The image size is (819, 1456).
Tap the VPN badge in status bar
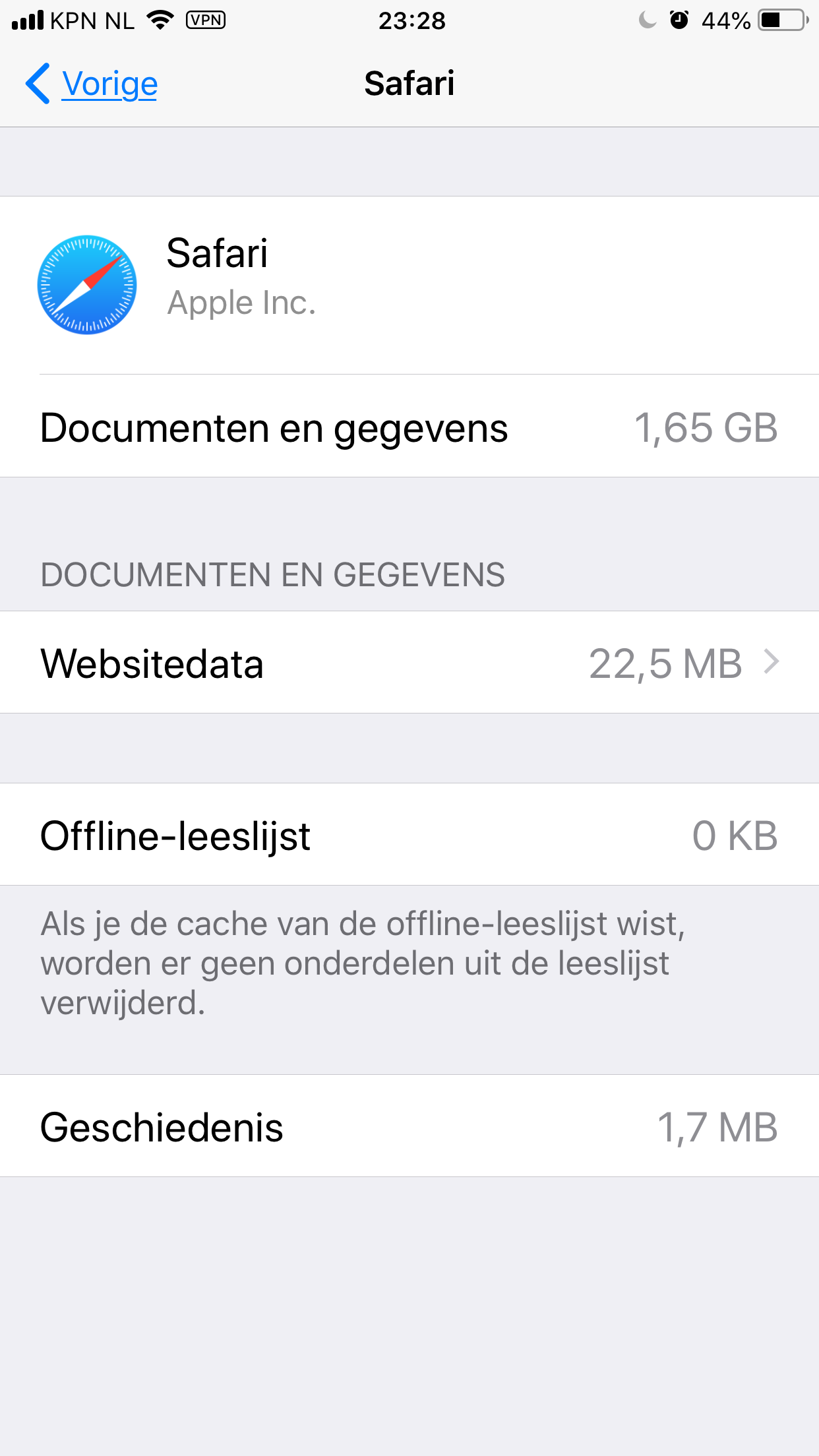pos(206,20)
